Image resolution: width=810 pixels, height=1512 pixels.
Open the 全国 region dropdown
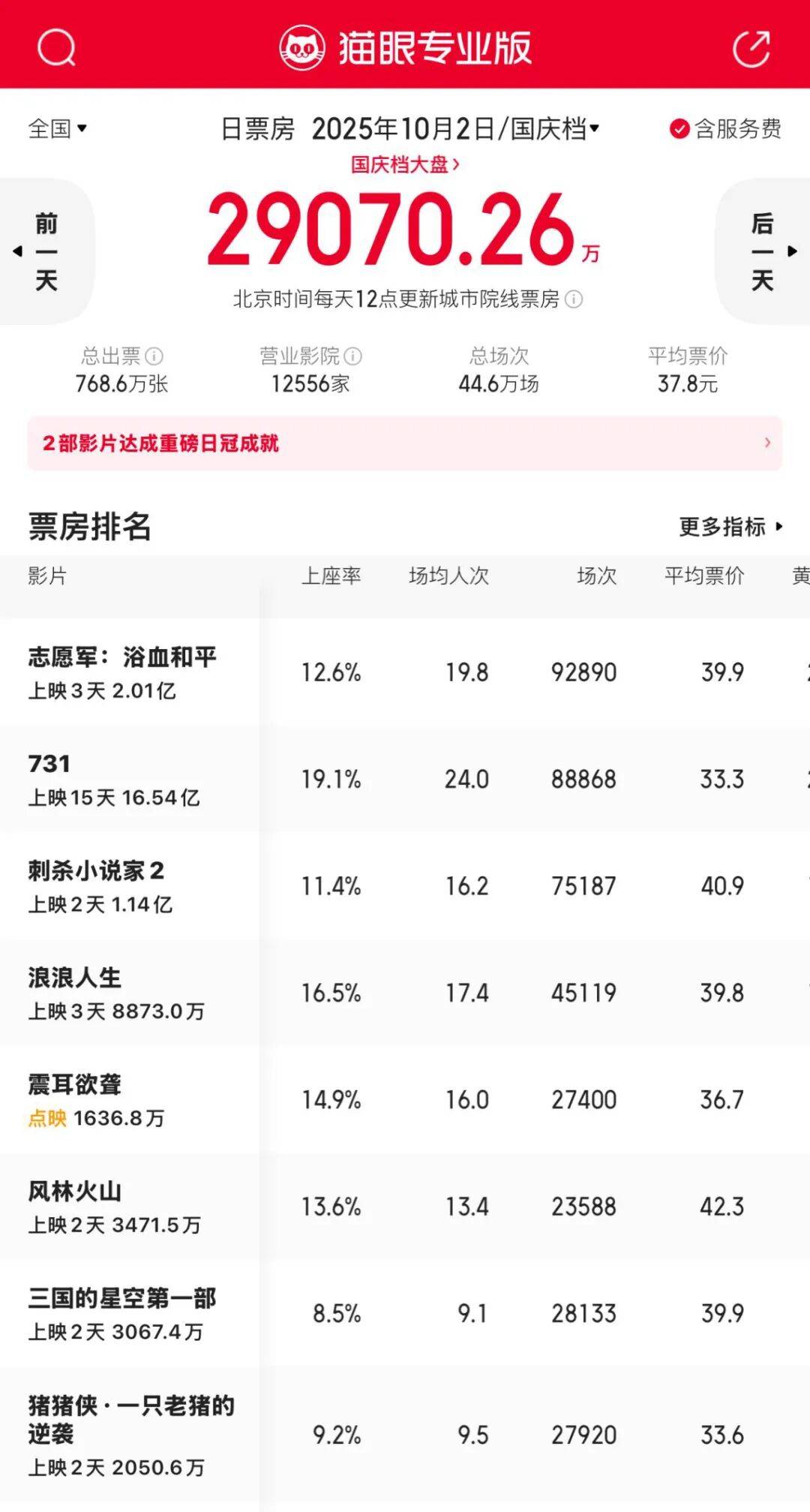coord(58,129)
